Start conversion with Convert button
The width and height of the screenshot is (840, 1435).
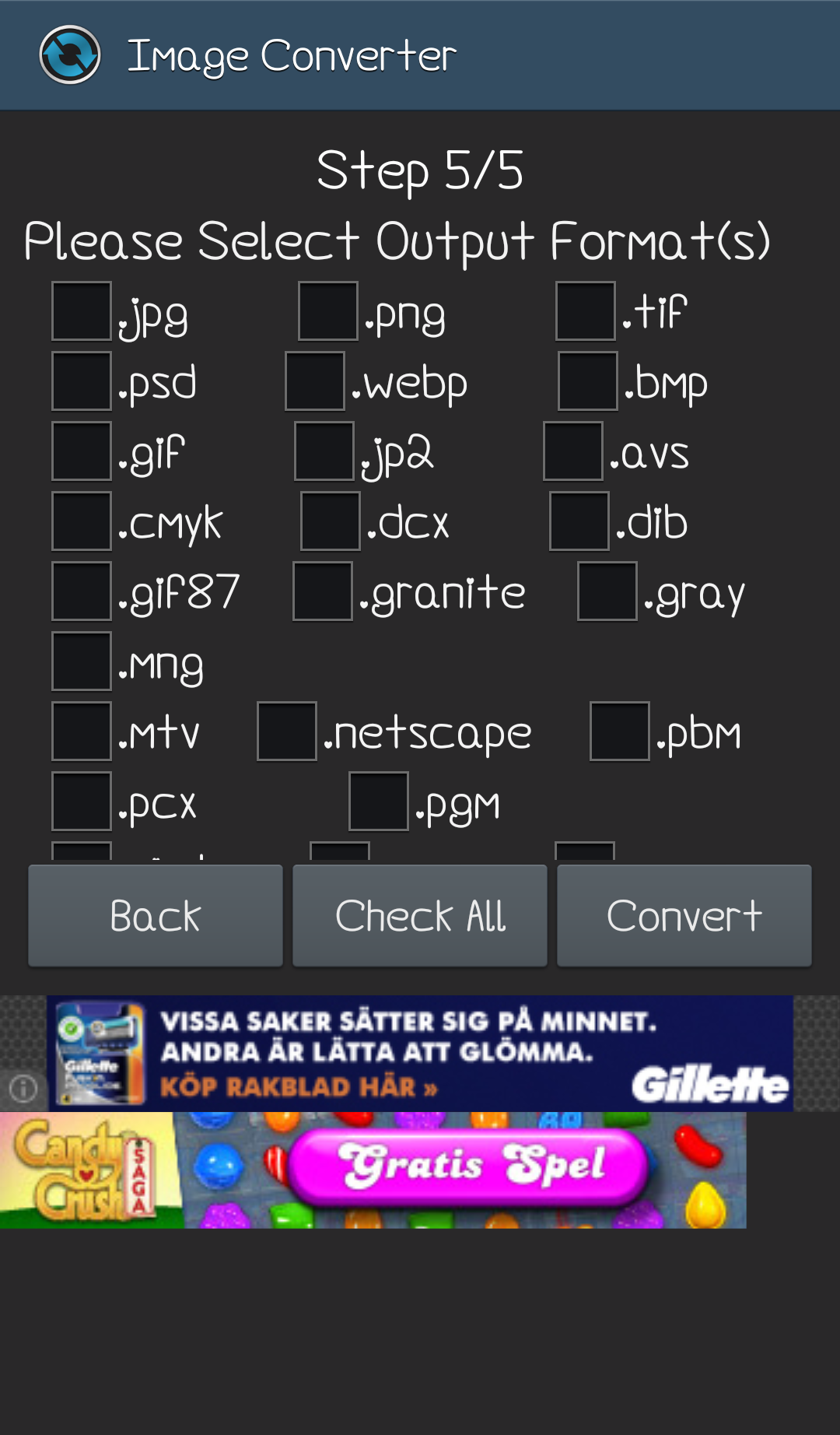pos(684,916)
